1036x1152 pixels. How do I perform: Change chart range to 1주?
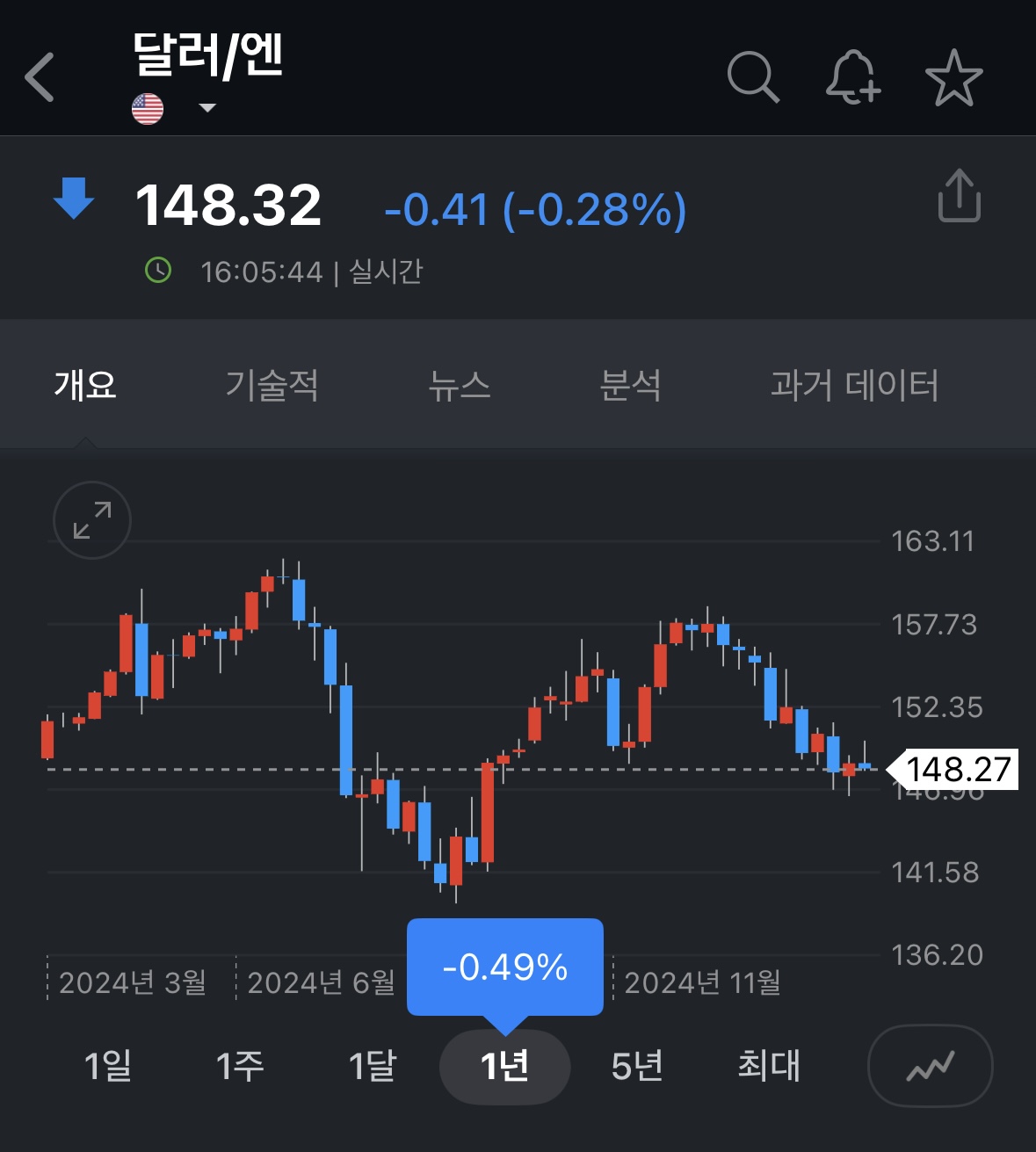[240, 1066]
